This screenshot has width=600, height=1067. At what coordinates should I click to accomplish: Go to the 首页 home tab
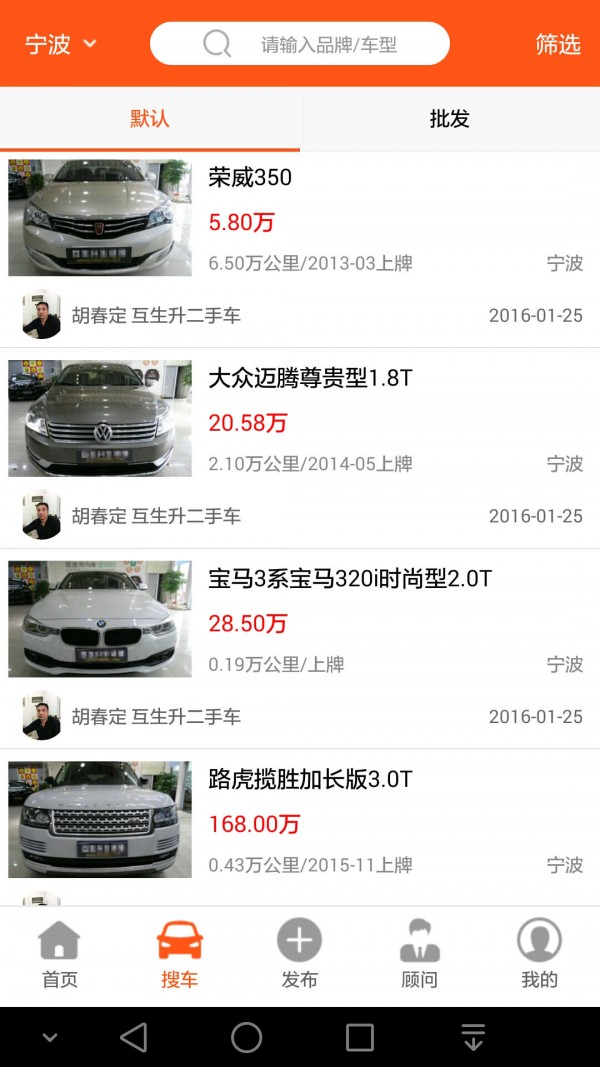[60, 956]
